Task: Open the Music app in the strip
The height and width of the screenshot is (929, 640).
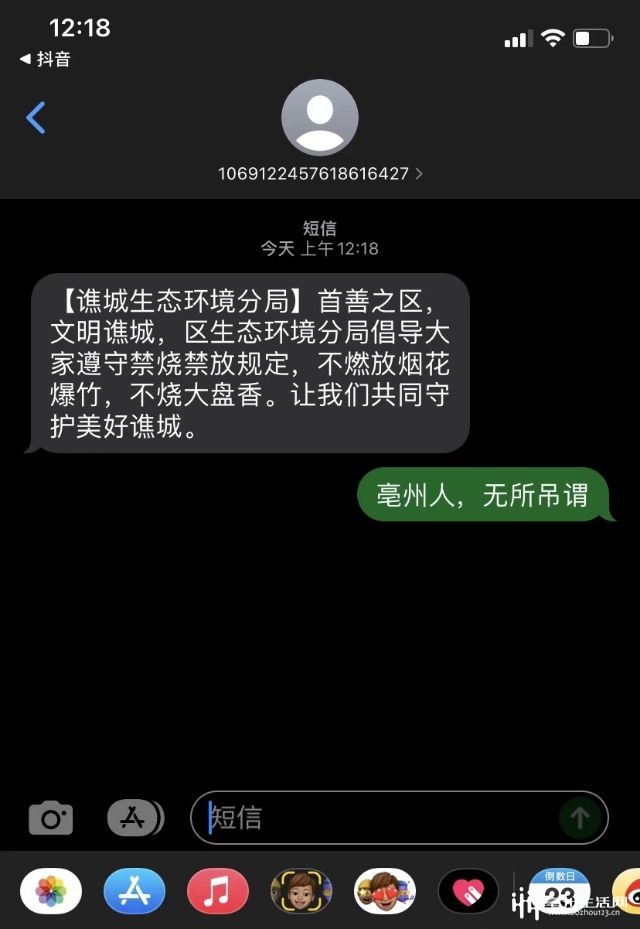Action: coord(218,890)
